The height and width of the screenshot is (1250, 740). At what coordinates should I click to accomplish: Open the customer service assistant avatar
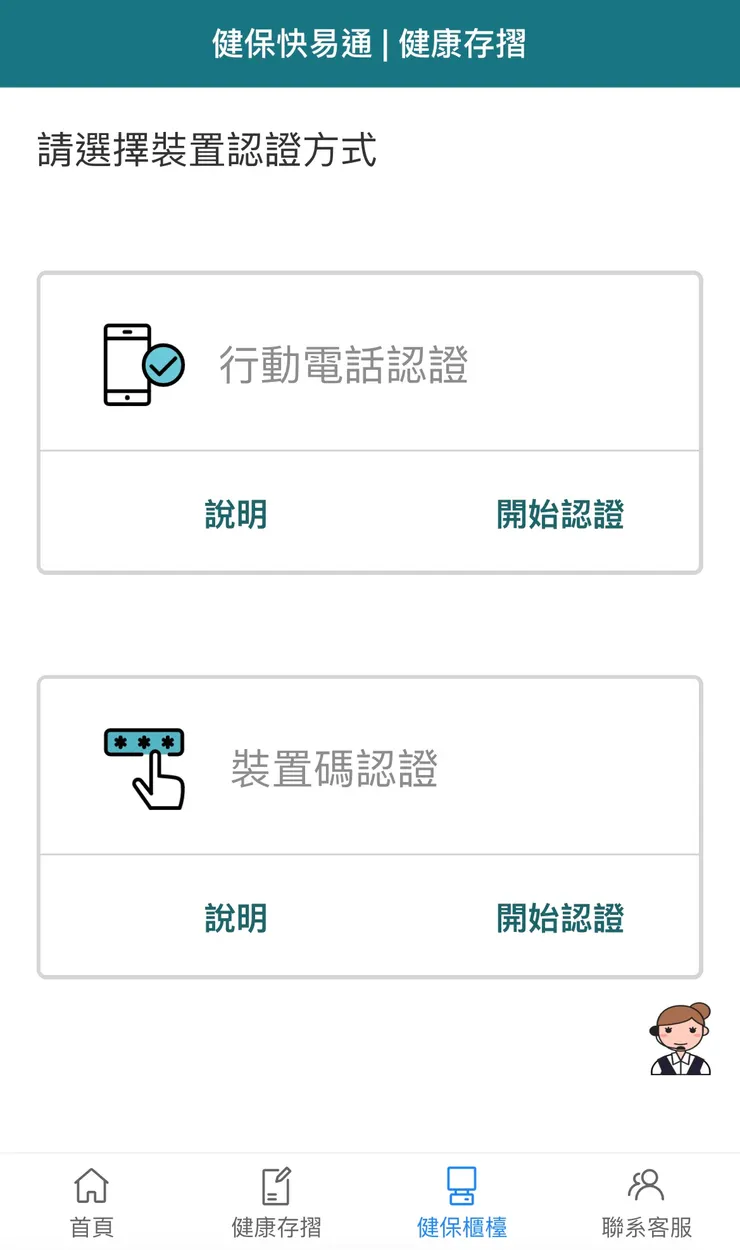pyautogui.click(x=681, y=1037)
